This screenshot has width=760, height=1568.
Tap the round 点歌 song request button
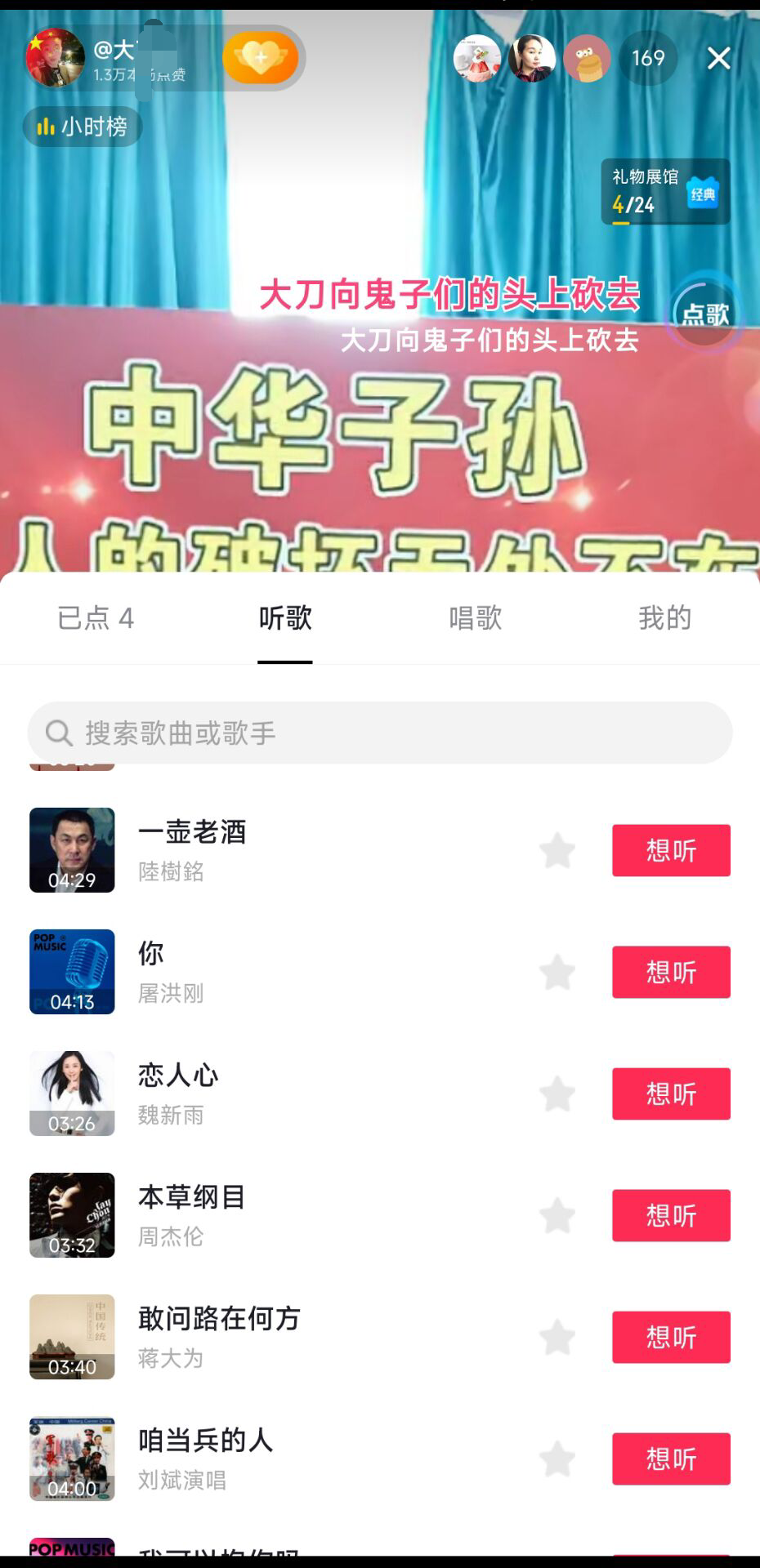click(704, 314)
